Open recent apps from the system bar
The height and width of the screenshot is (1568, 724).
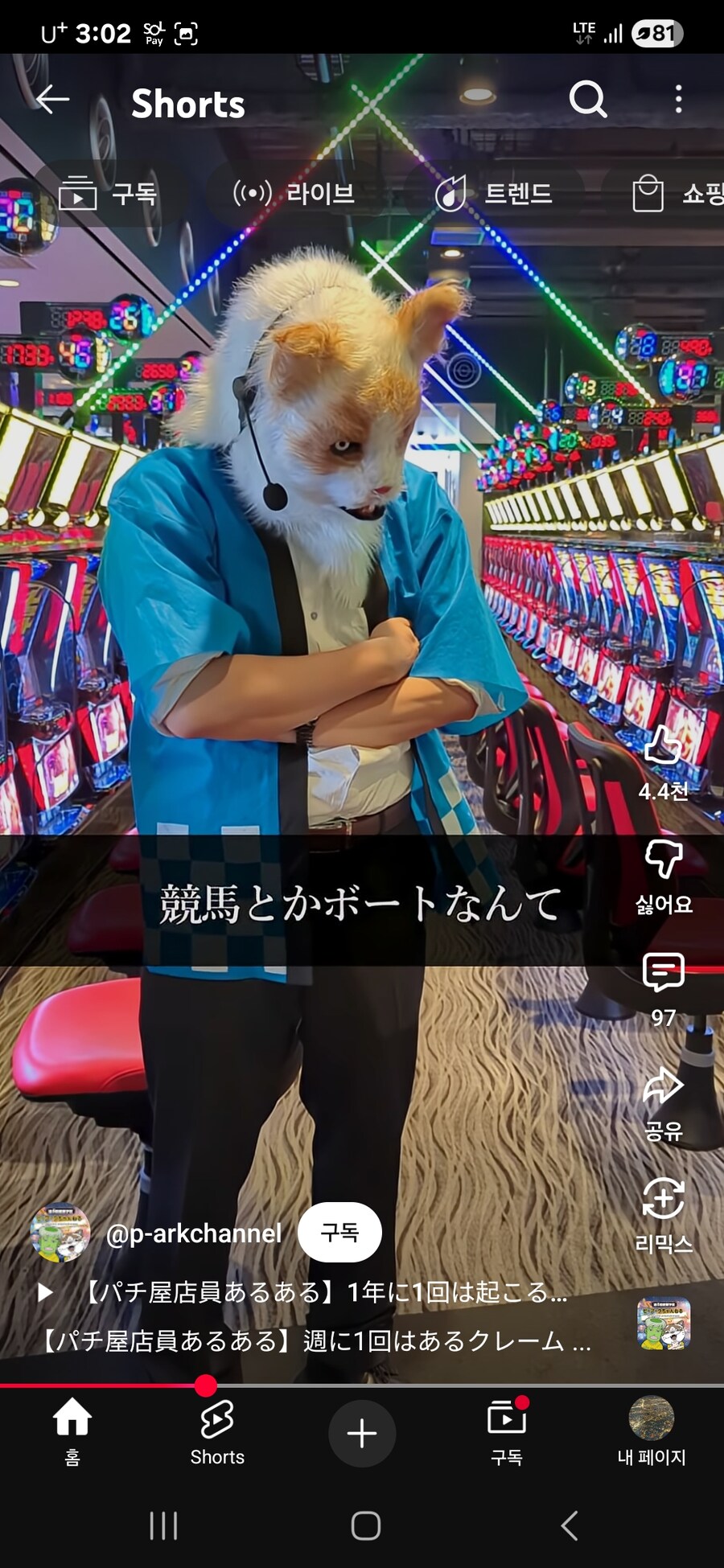pos(163,1525)
